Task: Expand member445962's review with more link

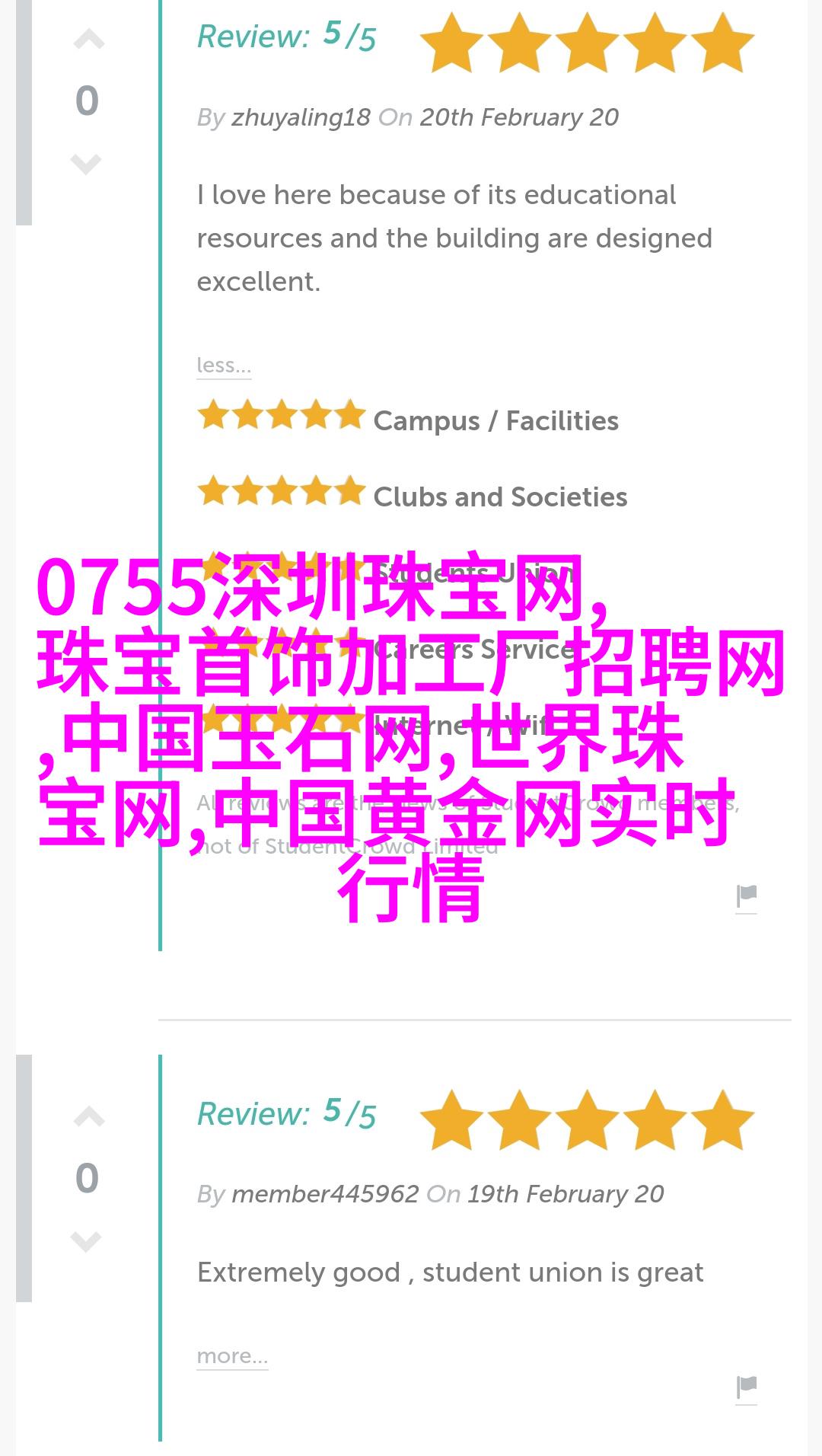Action: point(232,1356)
